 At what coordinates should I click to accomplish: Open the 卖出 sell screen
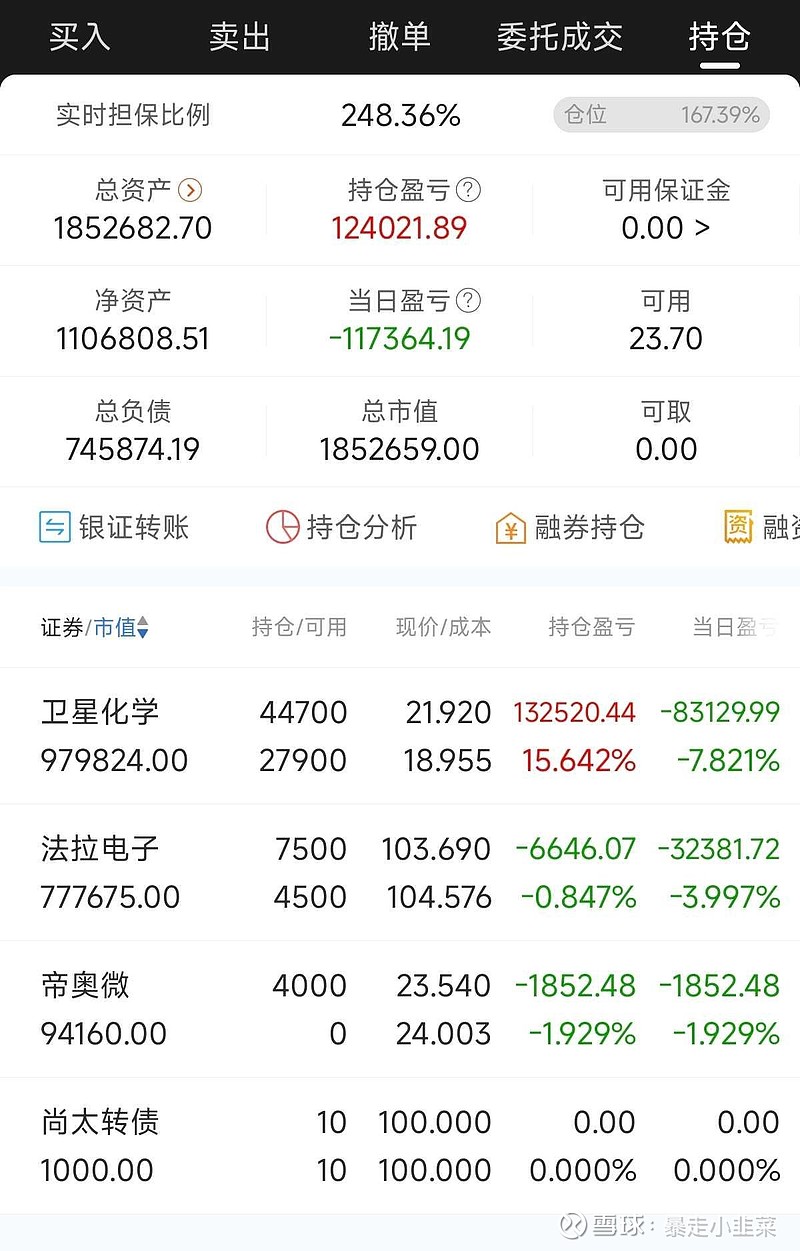coord(240,37)
